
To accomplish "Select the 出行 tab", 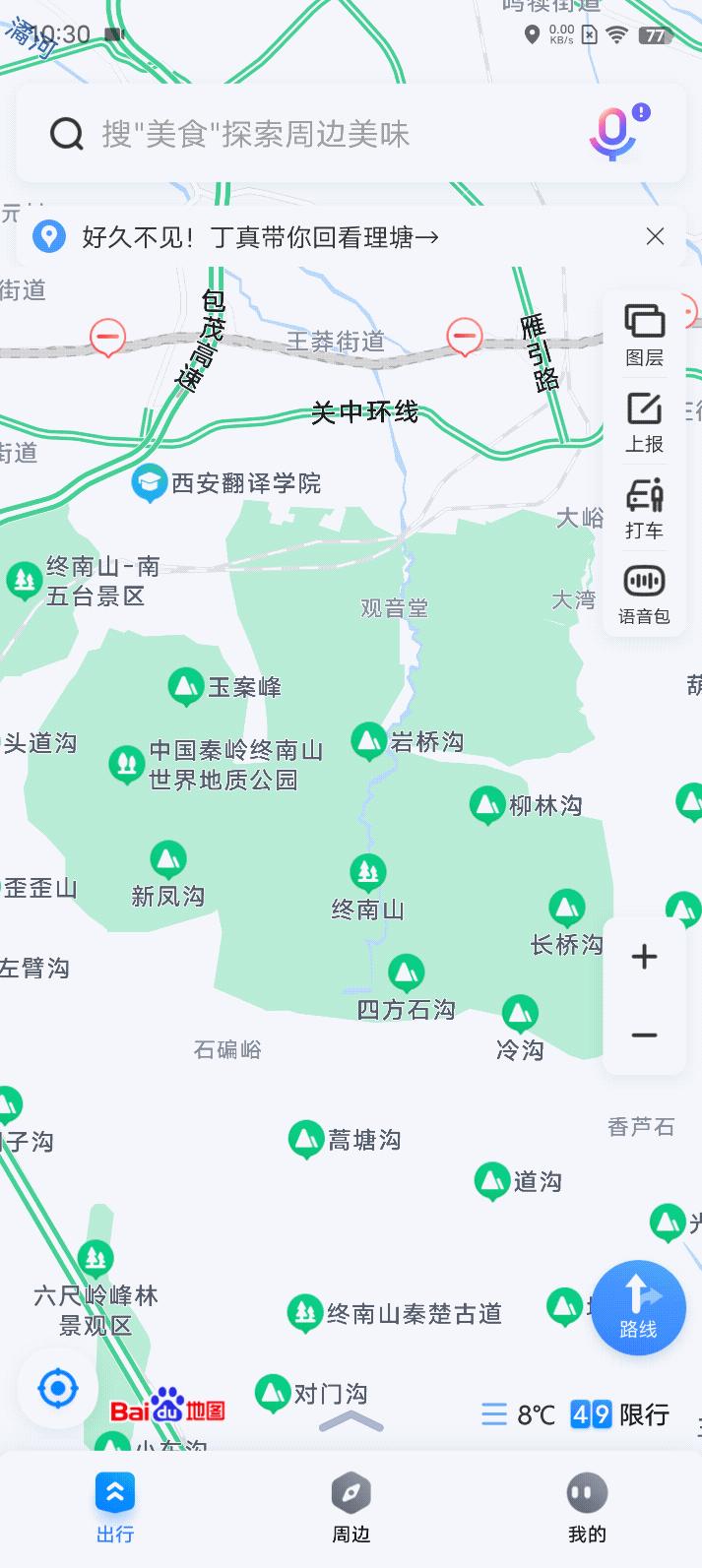I will (x=115, y=1507).
